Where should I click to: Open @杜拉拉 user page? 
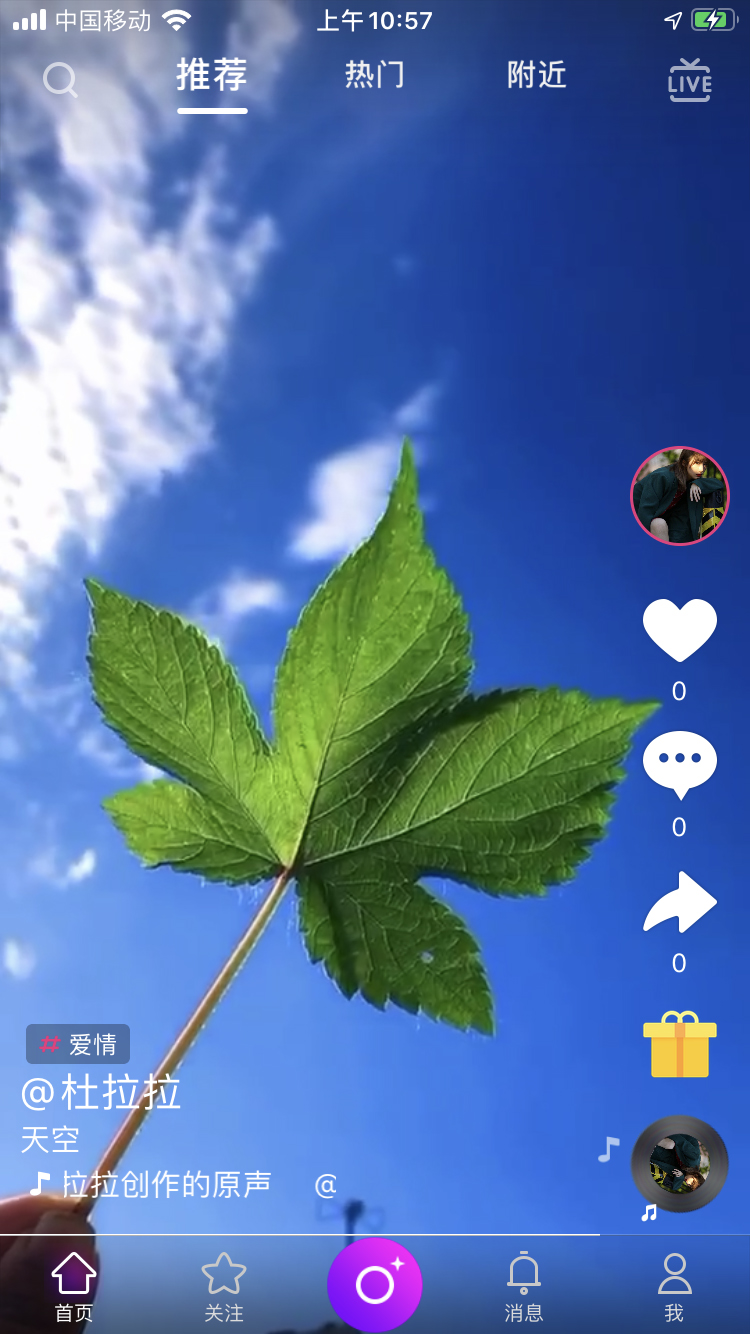pyautogui.click(x=101, y=1093)
